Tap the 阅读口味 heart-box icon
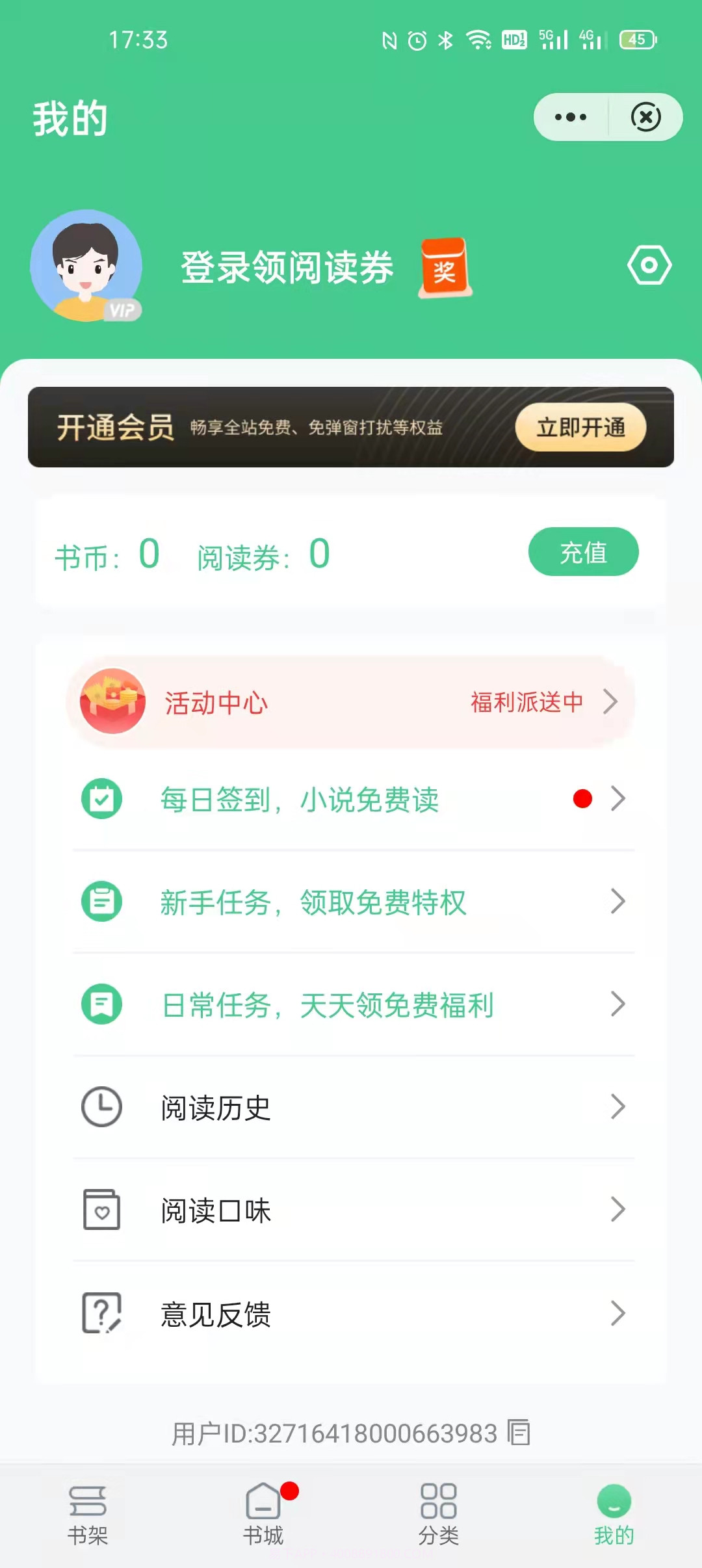The image size is (702, 1568). click(x=102, y=1210)
